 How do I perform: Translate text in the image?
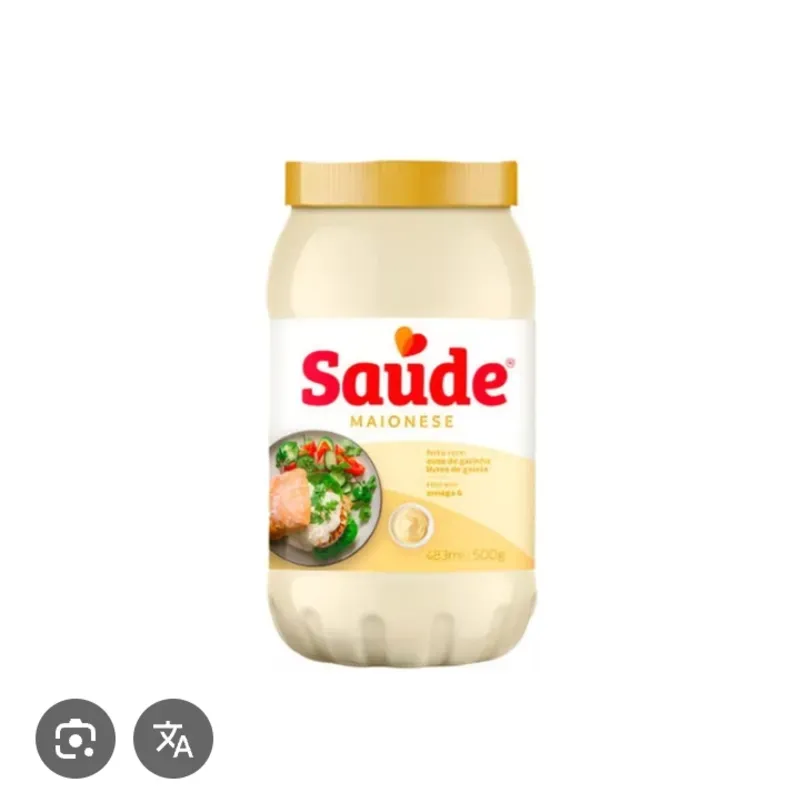pyautogui.click(x=173, y=739)
